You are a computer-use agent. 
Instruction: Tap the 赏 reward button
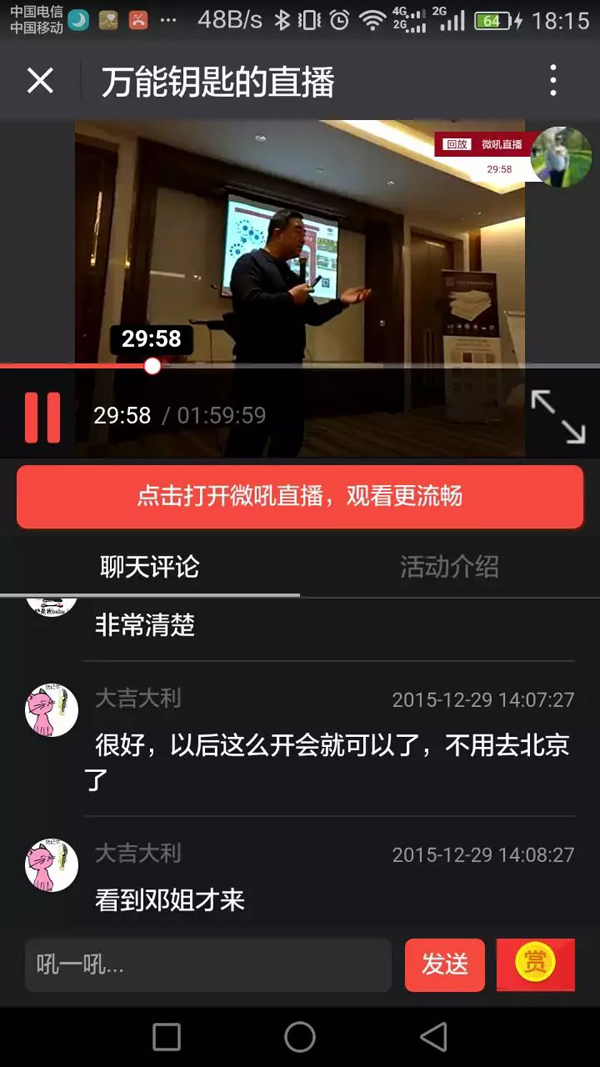pos(536,964)
